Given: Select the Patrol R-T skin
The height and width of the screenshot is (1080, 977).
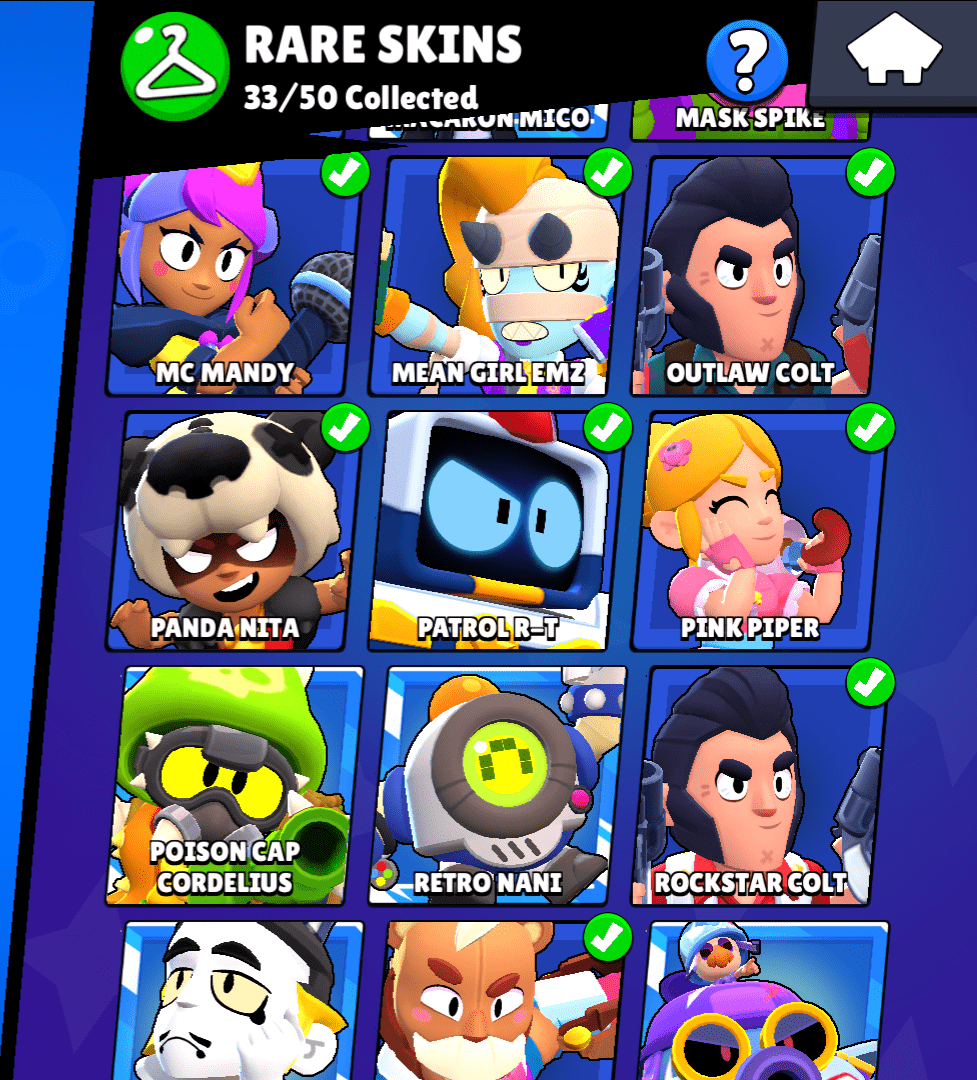Looking at the screenshot, I should tap(495, 530).
